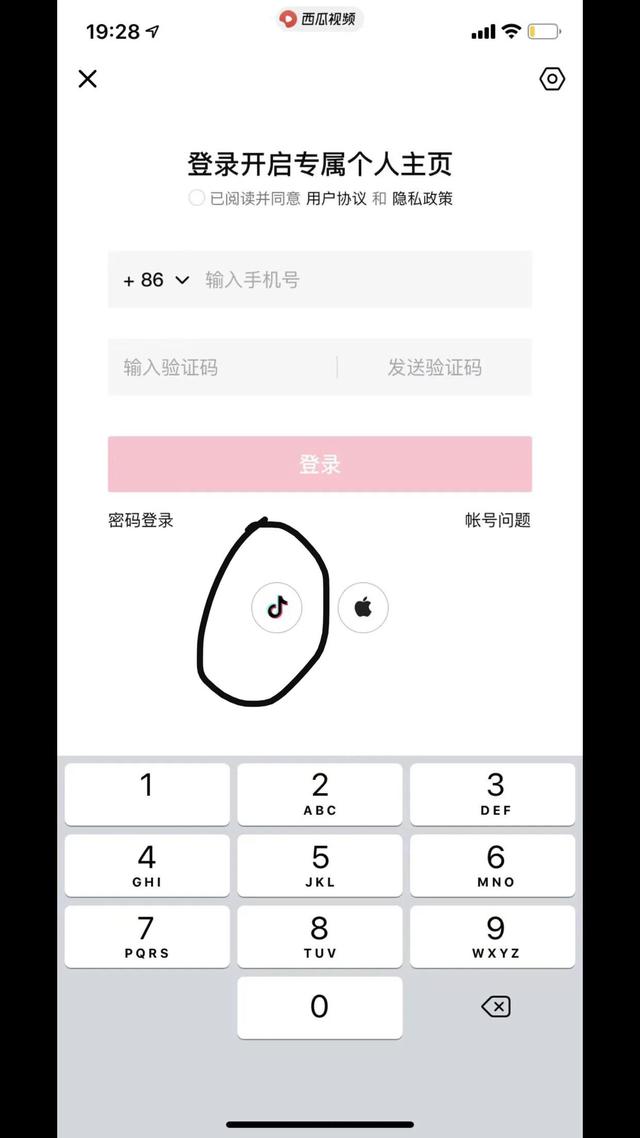Tap the backspace key
The image size is (640, 1138).
pyautogui.click(x=495, y=1007)
